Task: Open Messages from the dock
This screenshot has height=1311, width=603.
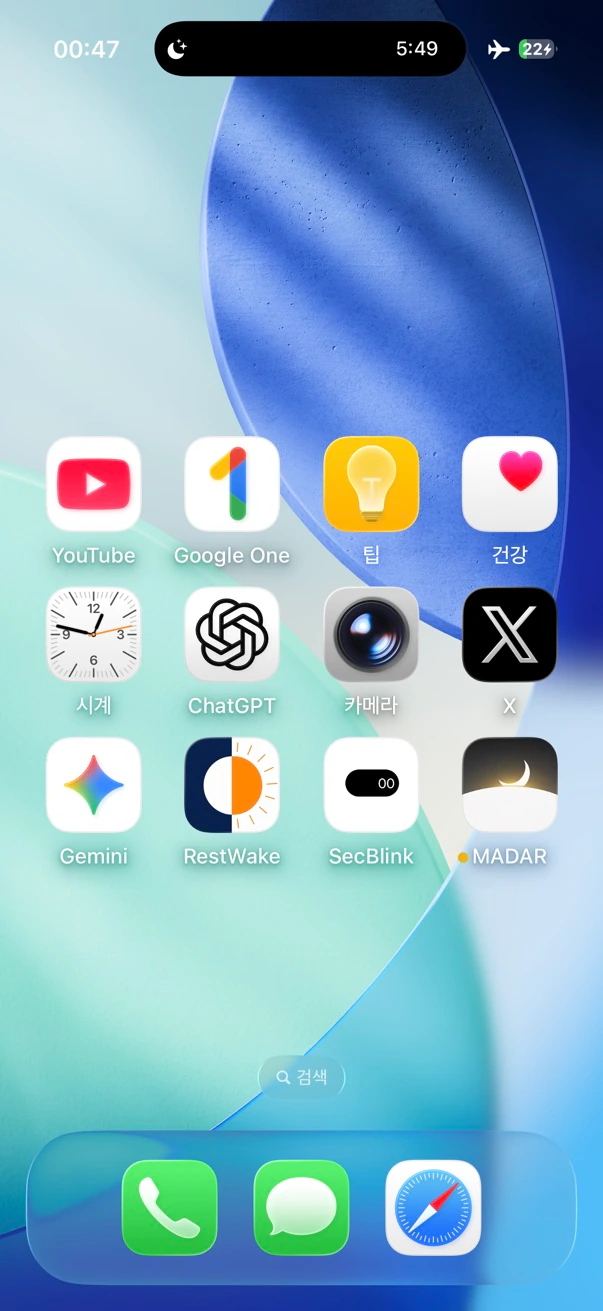Action: click(x=301, y=1207)
